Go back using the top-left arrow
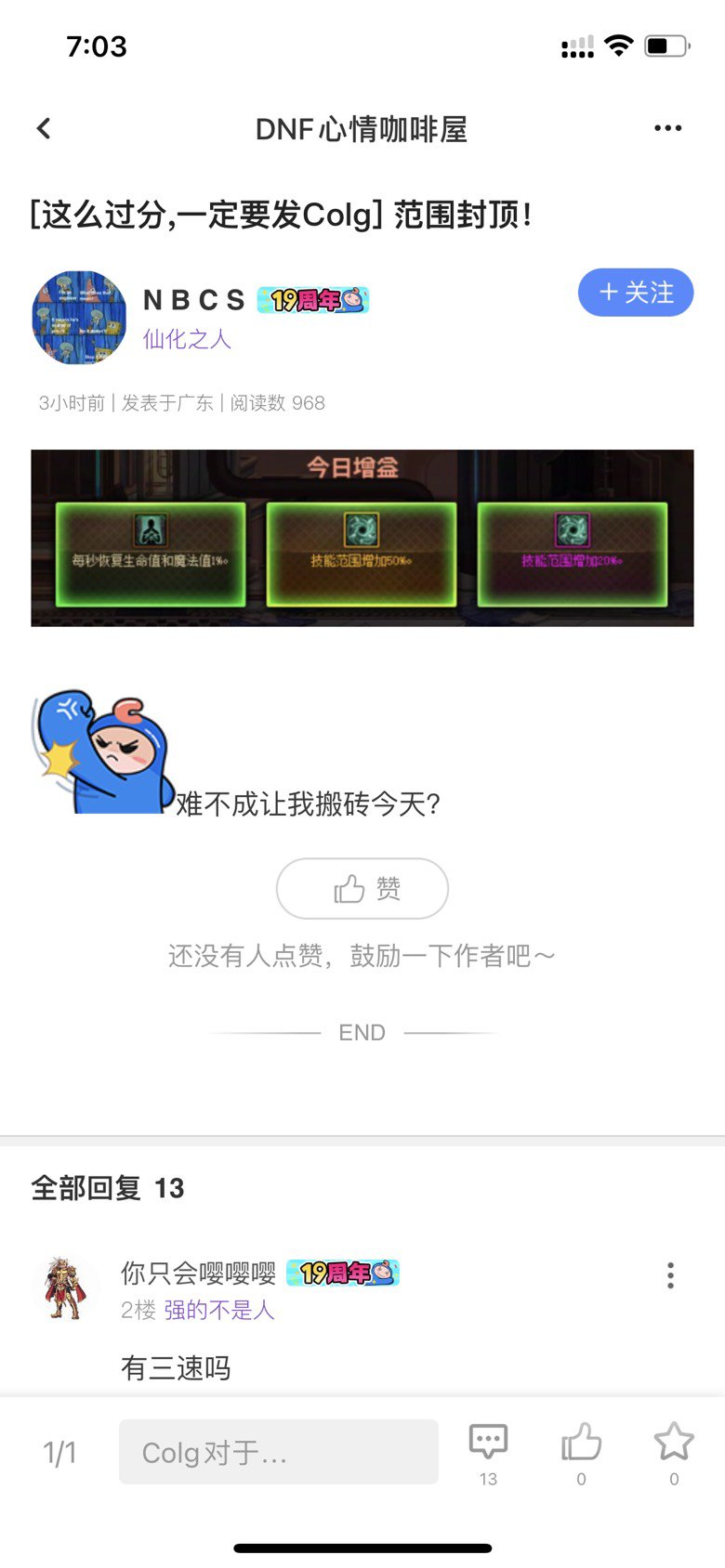The width and height of the screenshot is (725, 1568). point(44,129)
